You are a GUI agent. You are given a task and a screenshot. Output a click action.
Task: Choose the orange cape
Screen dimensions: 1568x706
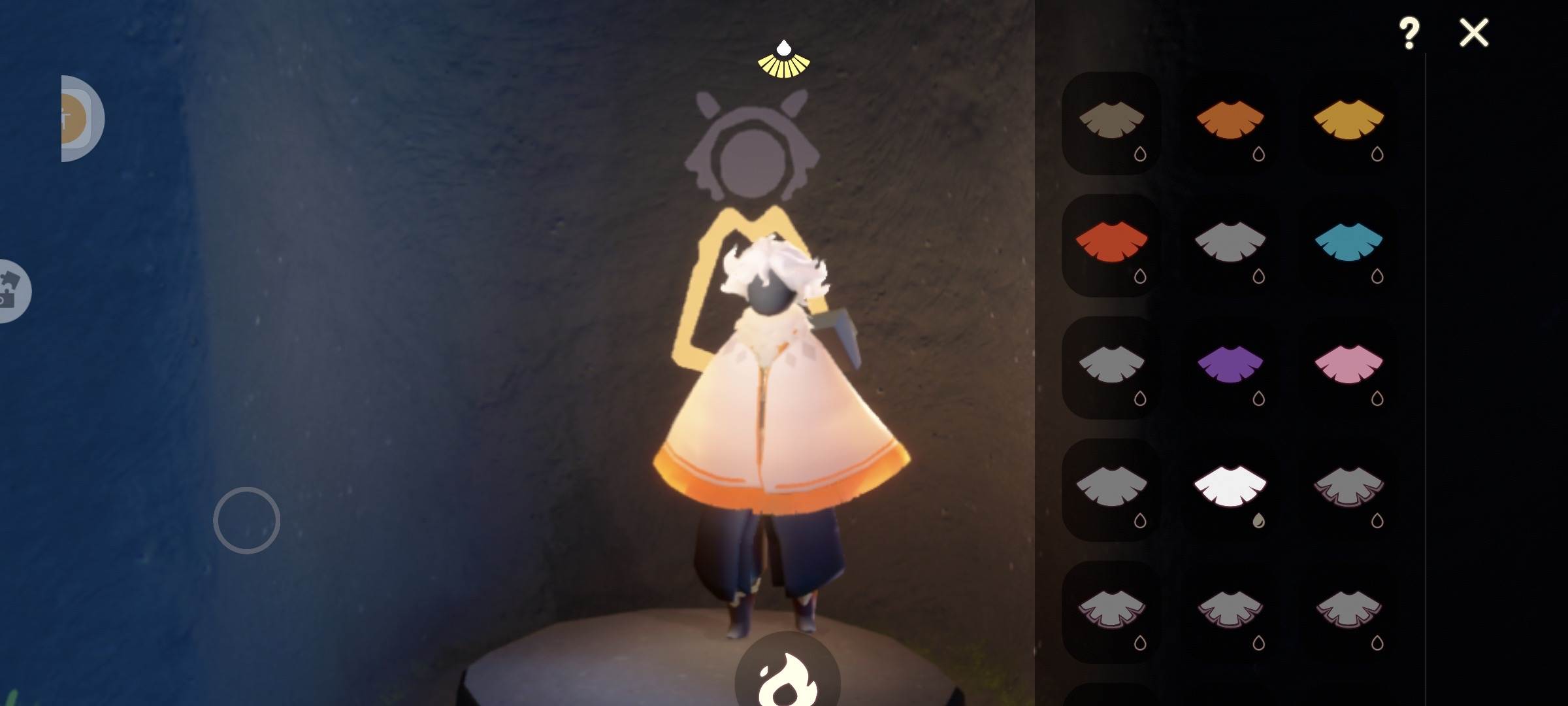tap(1230, 121)
